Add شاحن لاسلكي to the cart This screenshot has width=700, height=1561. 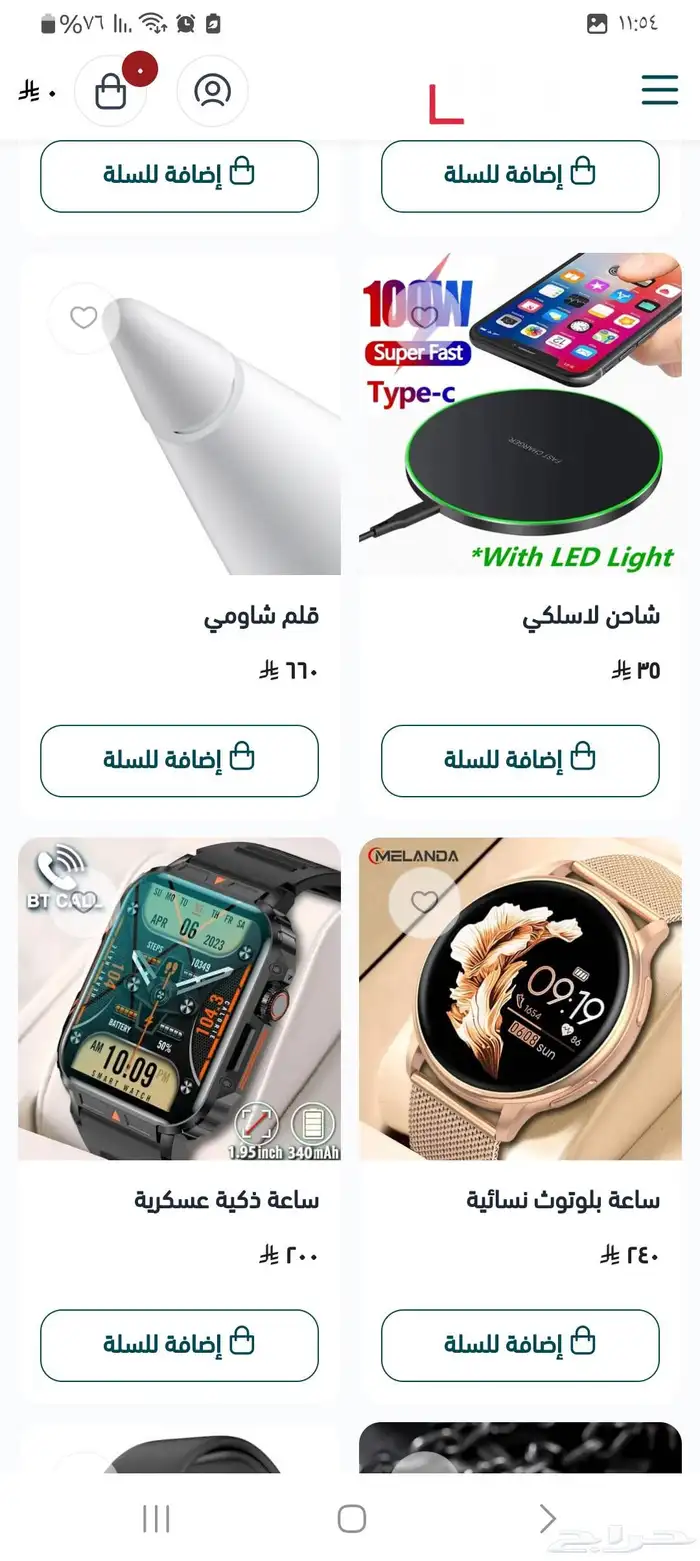tap(520, 760)
